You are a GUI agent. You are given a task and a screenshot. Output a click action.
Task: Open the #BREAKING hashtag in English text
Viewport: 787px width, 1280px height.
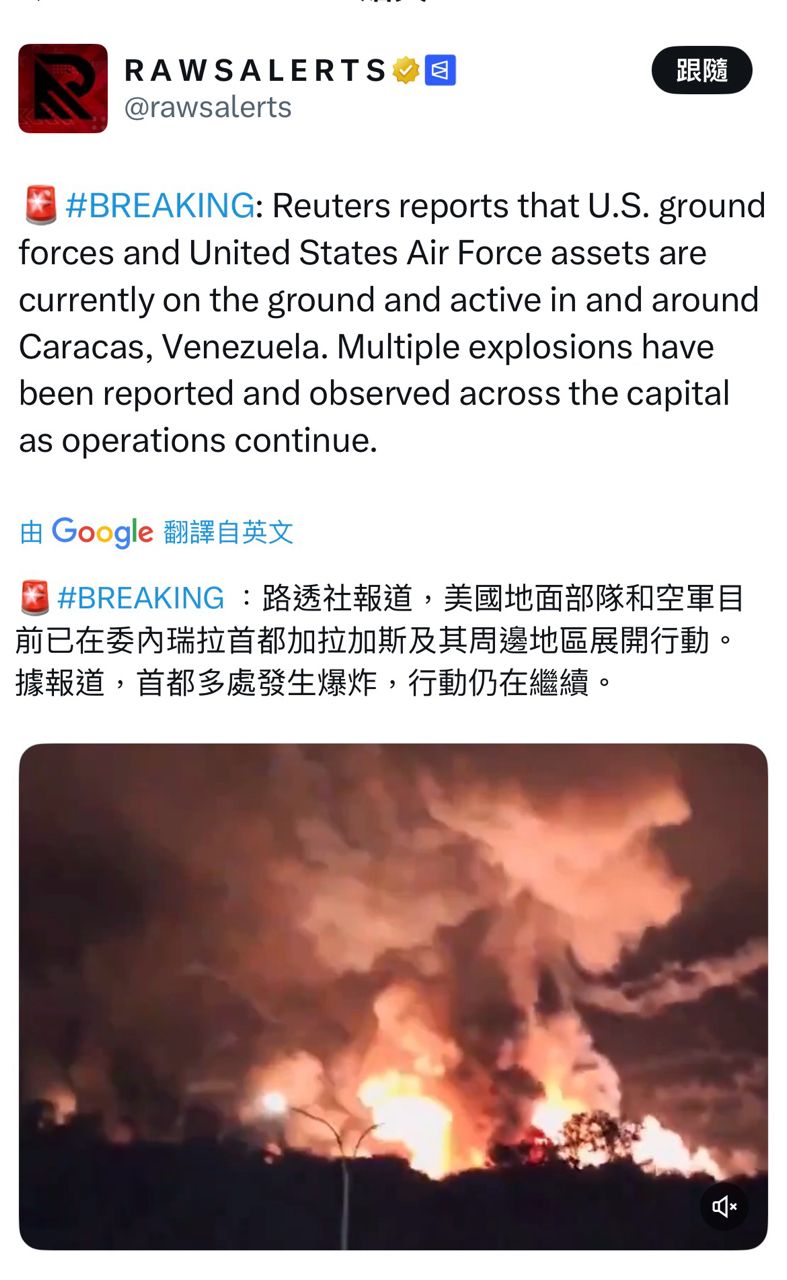click(159, 205)
